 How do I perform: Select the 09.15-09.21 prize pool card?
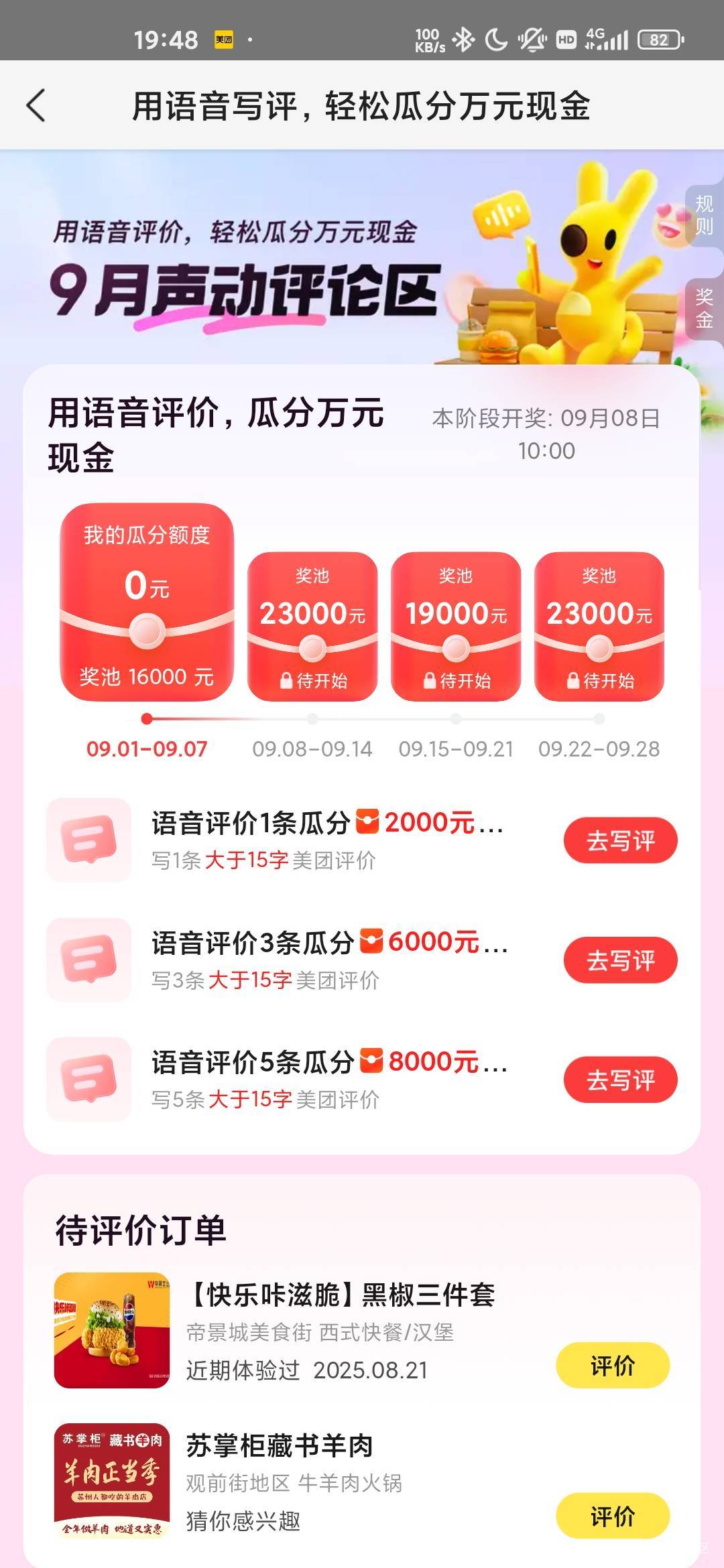(456, 627)
